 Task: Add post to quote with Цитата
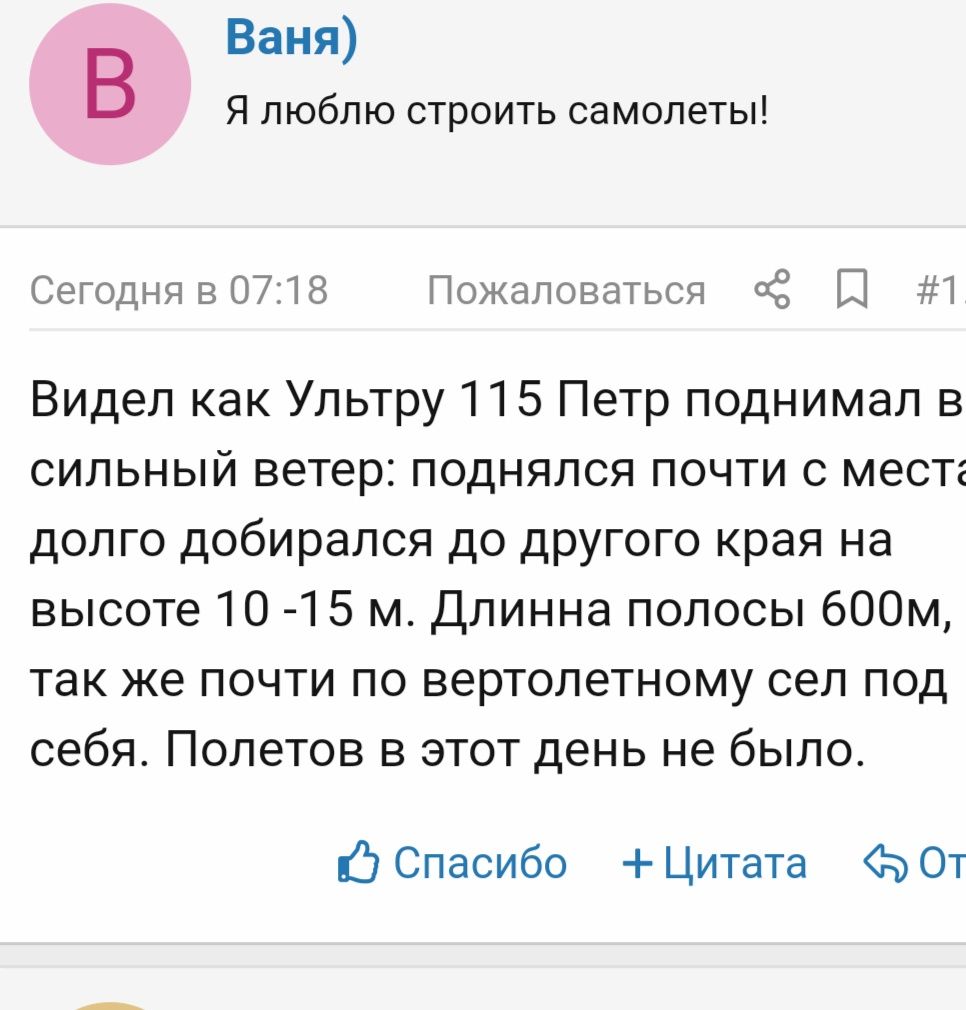point(714,862)
